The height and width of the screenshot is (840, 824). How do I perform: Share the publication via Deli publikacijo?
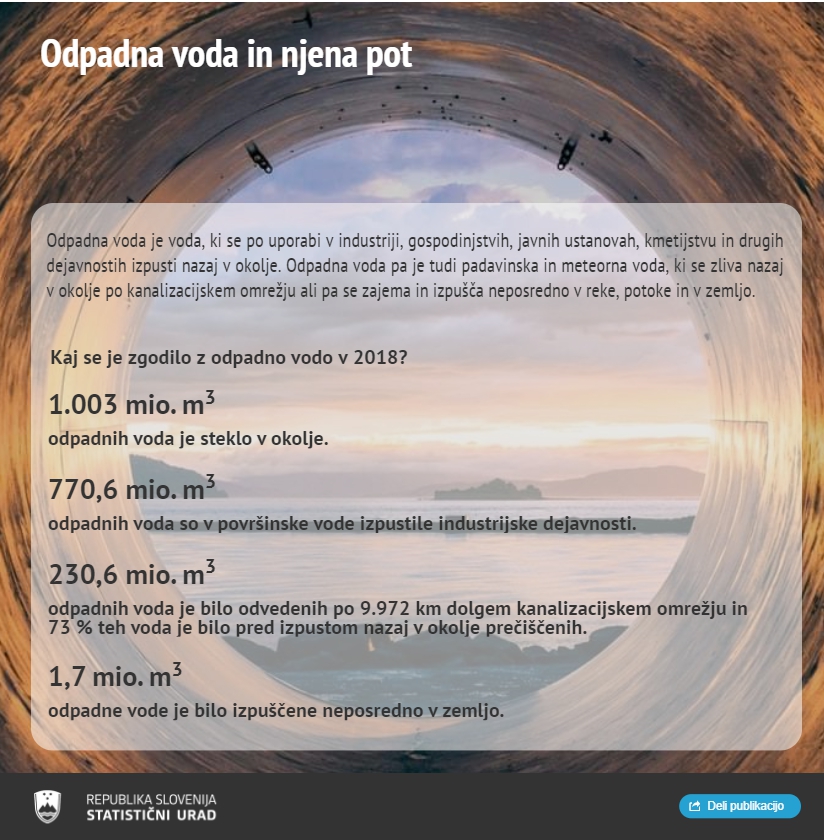coord(739,806)
